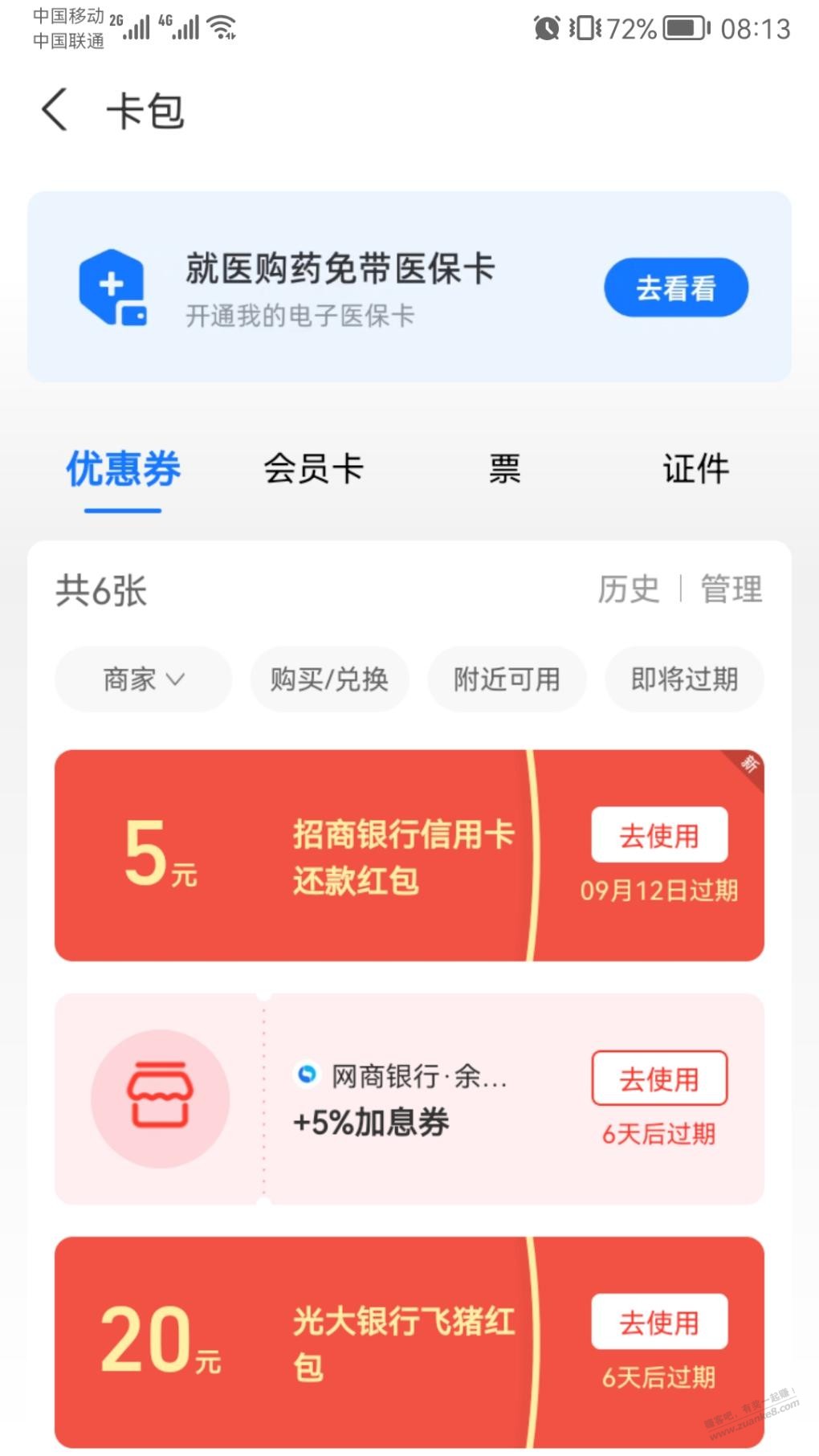This screenshot has width=819, height=1456.
Task: Switch to the 证件 tab
Action: [x=695, y=468]
